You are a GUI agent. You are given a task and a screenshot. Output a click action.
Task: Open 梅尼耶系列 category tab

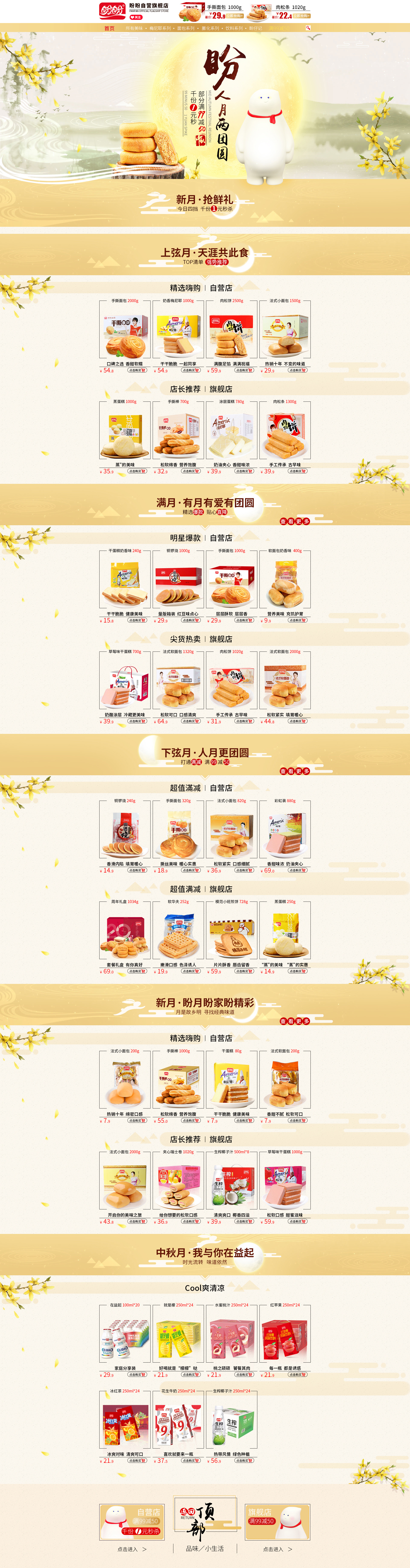tap(160, 28)
